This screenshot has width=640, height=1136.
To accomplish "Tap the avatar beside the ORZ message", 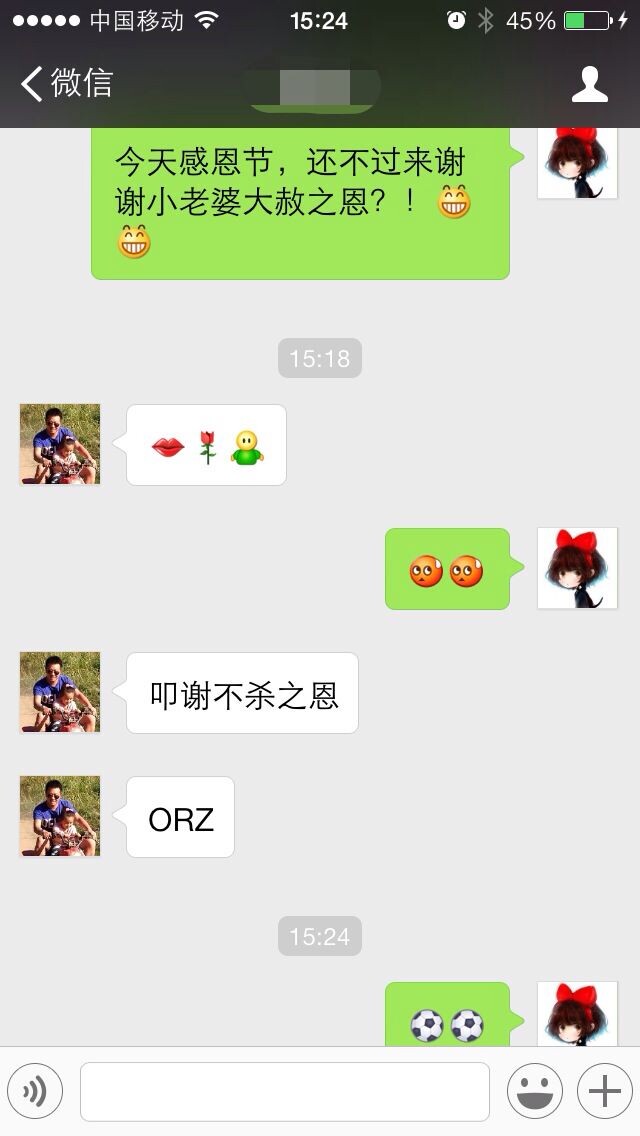I will [x=60, y=816].
